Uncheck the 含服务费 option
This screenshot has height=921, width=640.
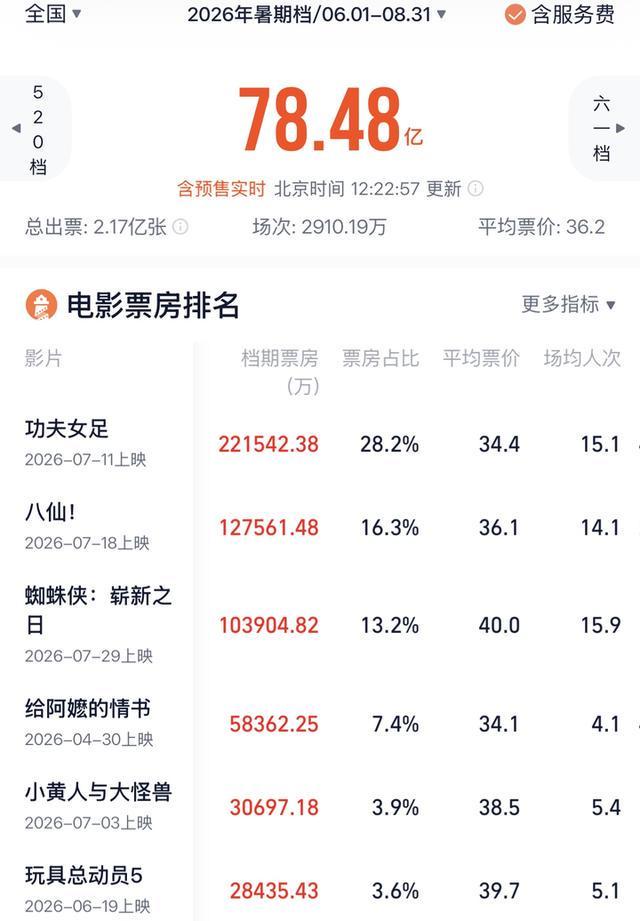(x=560, y=14)
